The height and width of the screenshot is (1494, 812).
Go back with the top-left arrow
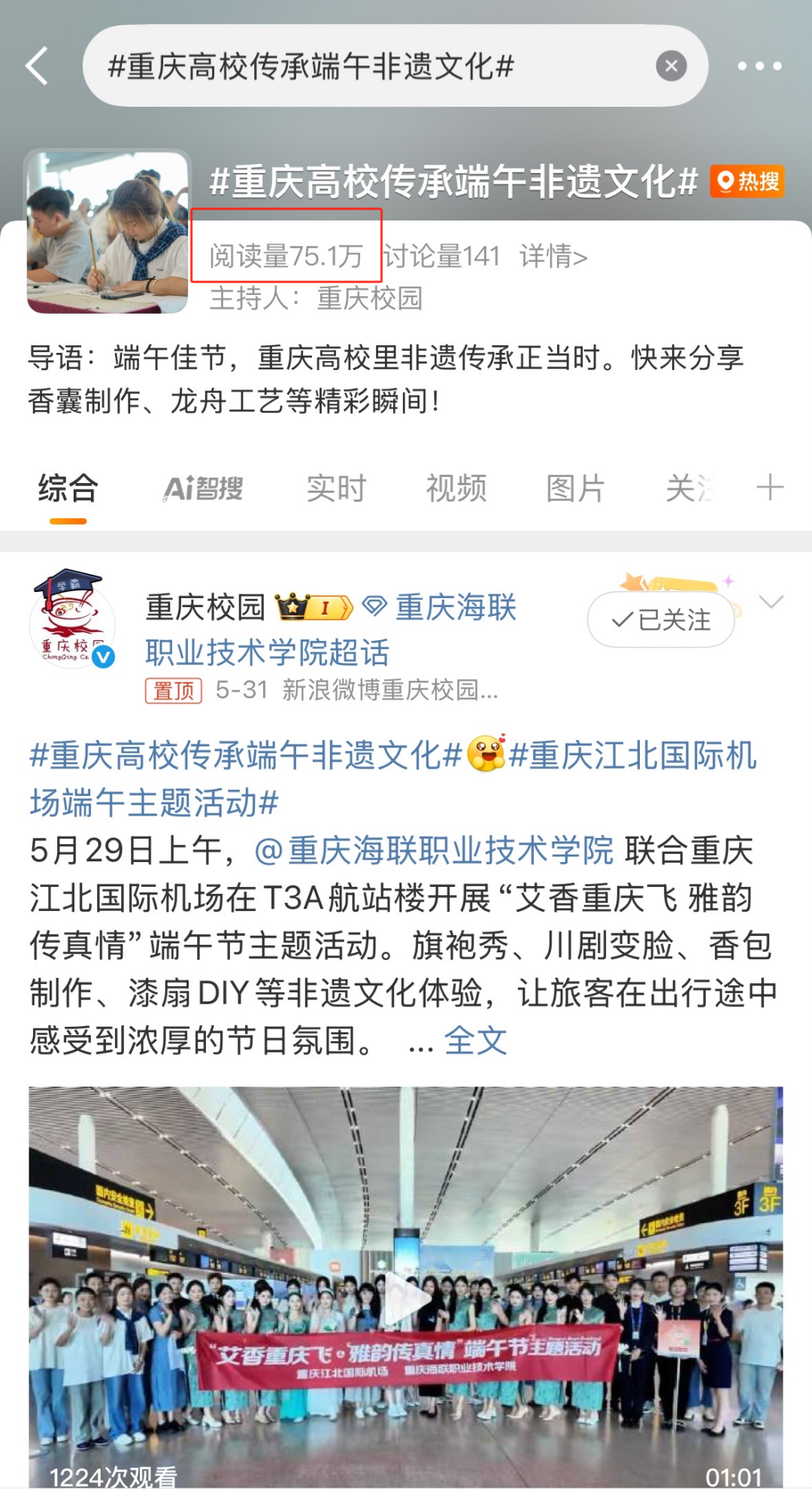click(x=38, y=66)
